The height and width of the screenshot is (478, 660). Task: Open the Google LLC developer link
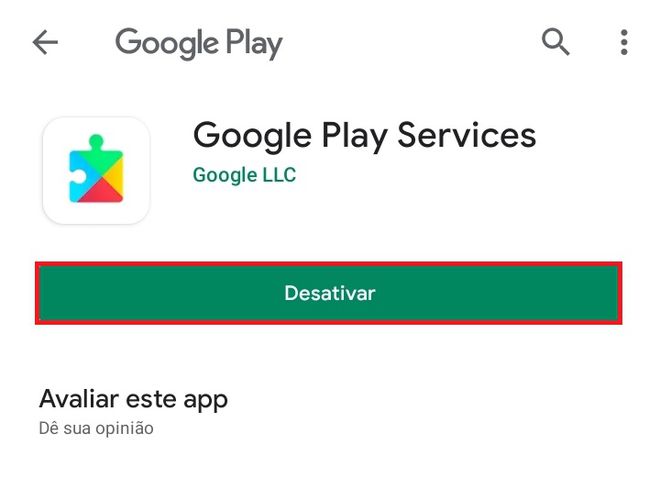click(x=244, y=175)
